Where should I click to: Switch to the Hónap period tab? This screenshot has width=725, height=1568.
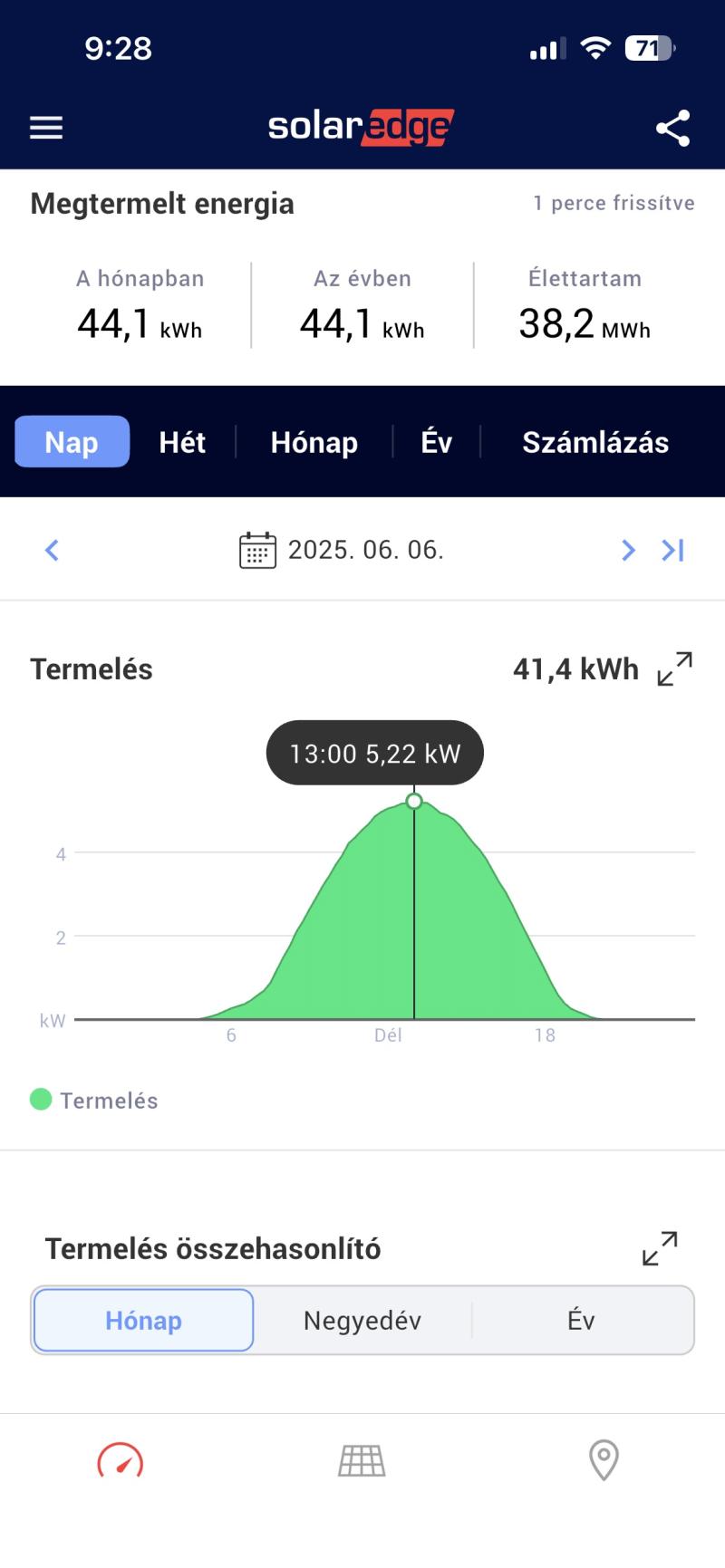click(x=314, y=442)
